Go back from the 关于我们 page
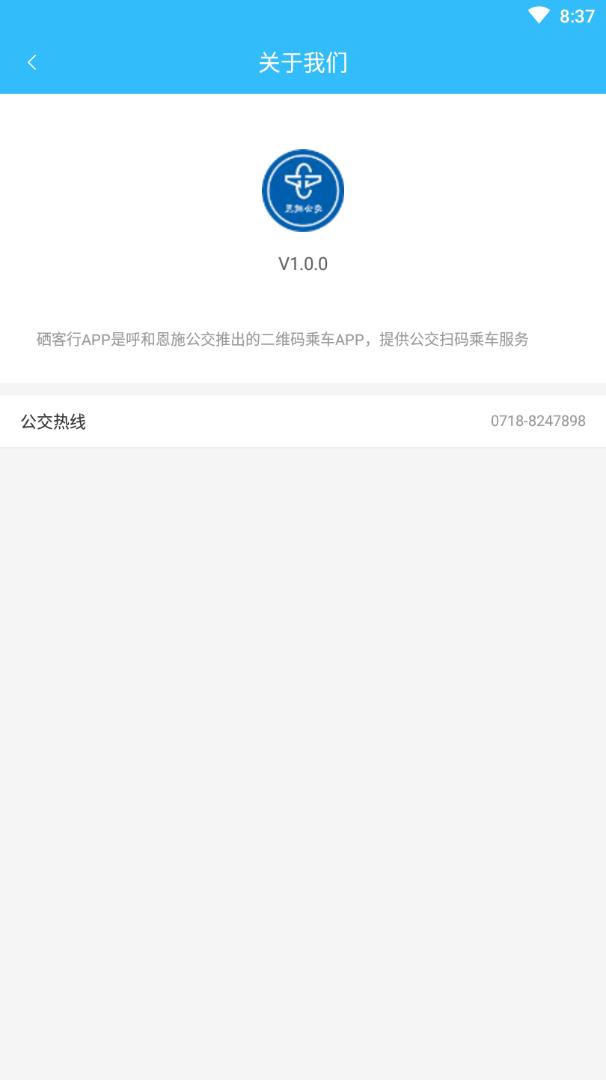Screen dimensions: 606x1080 point(32,62)
